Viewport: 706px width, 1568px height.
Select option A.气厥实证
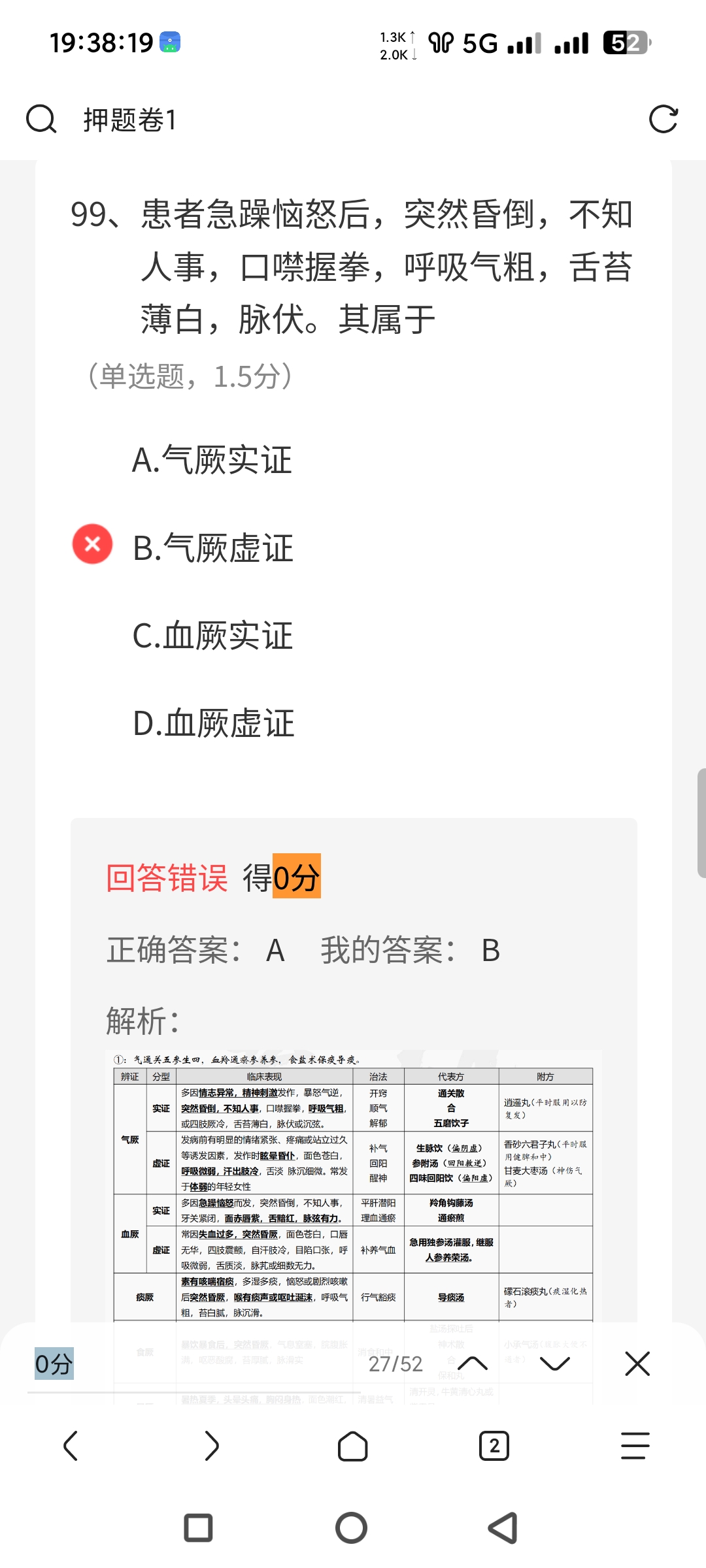click(212, 460)
